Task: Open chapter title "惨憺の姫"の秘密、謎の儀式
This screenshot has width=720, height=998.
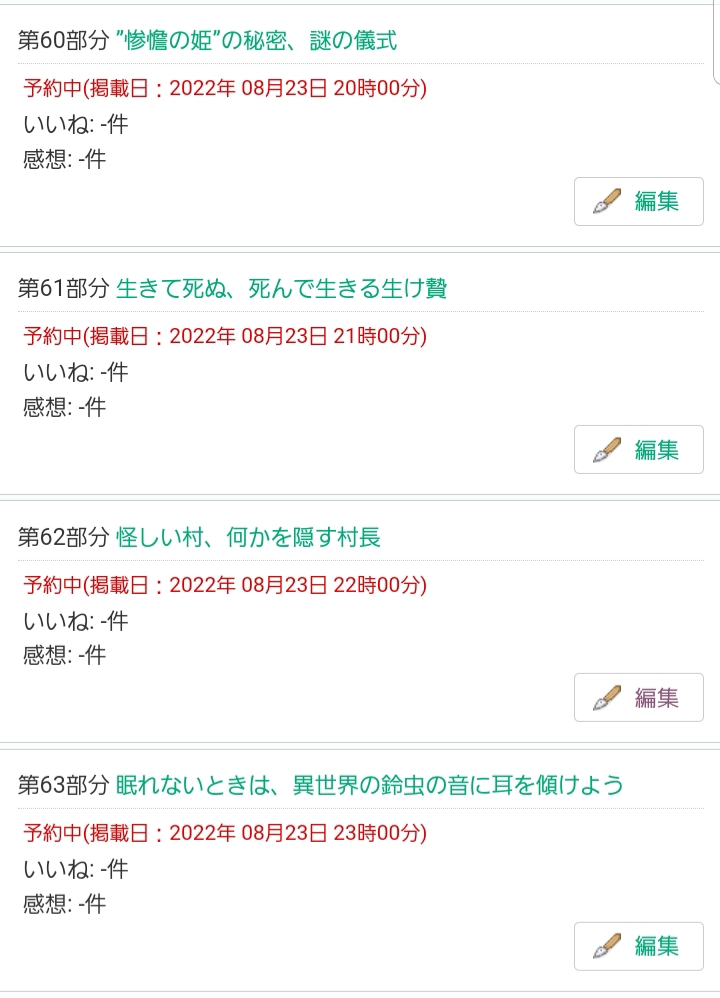Action: (x=256, y=40)
